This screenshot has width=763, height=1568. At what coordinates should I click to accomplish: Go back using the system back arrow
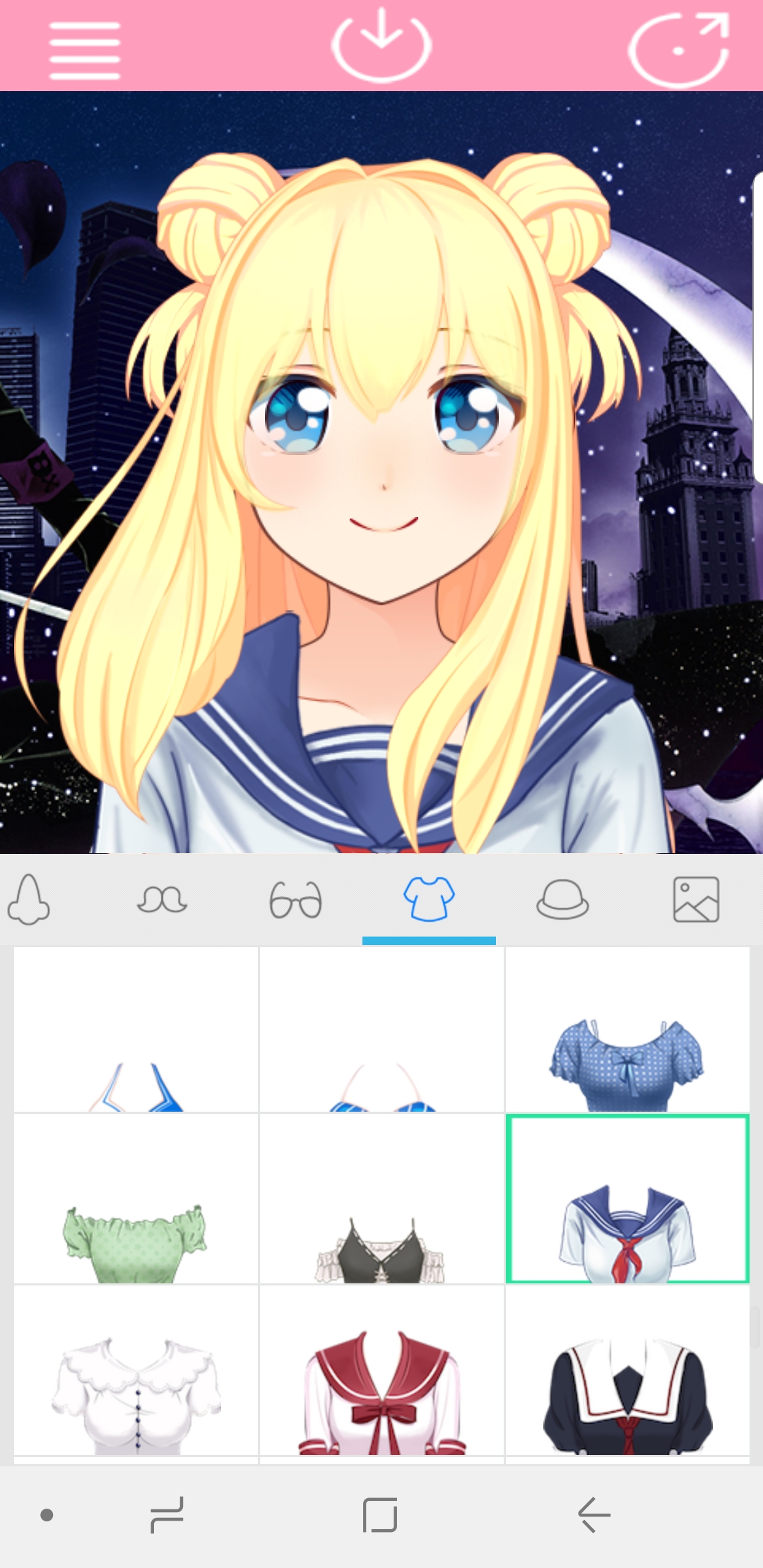point(593,1514)
